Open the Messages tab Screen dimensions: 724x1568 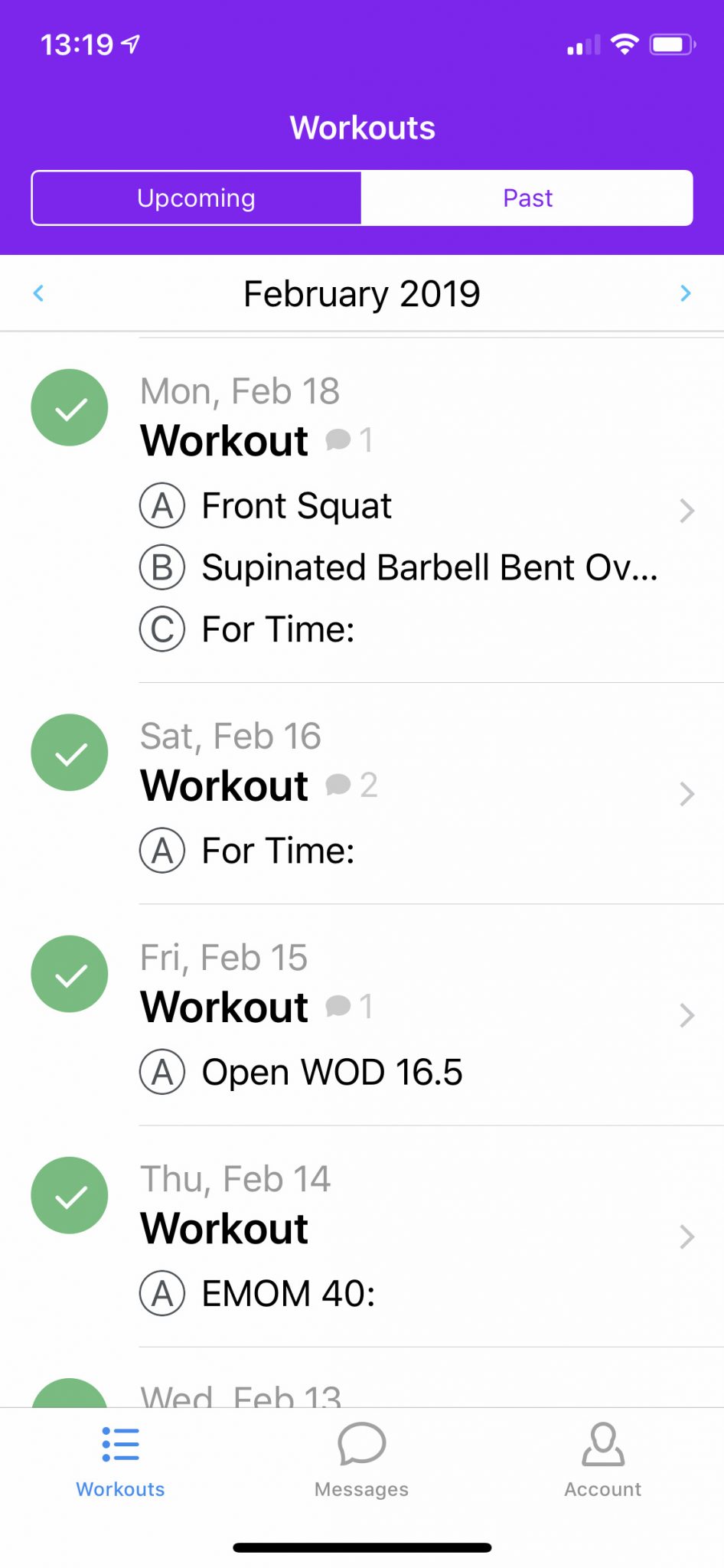(362, 1460)
